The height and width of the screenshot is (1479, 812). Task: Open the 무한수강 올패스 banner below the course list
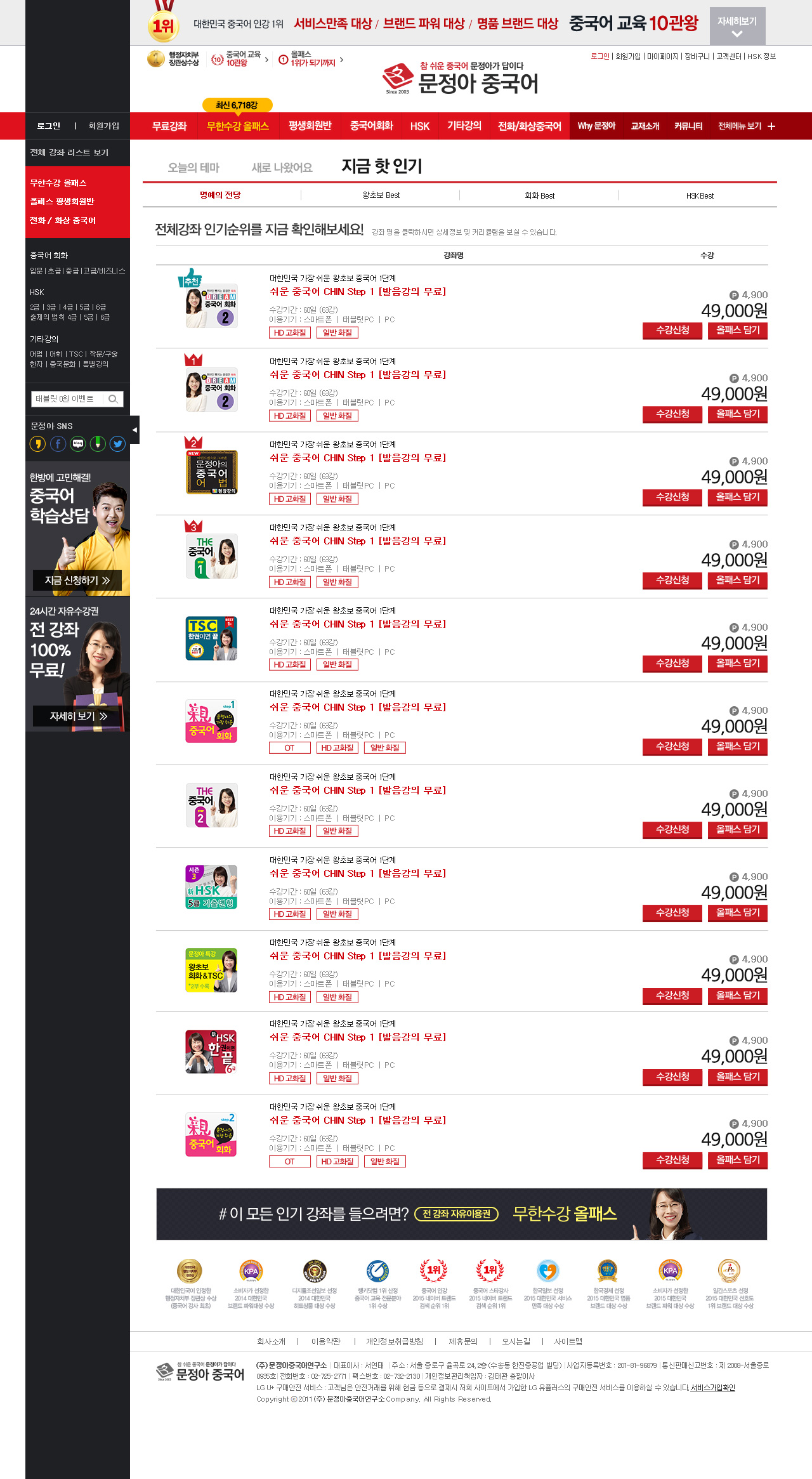click(462, 1214)
